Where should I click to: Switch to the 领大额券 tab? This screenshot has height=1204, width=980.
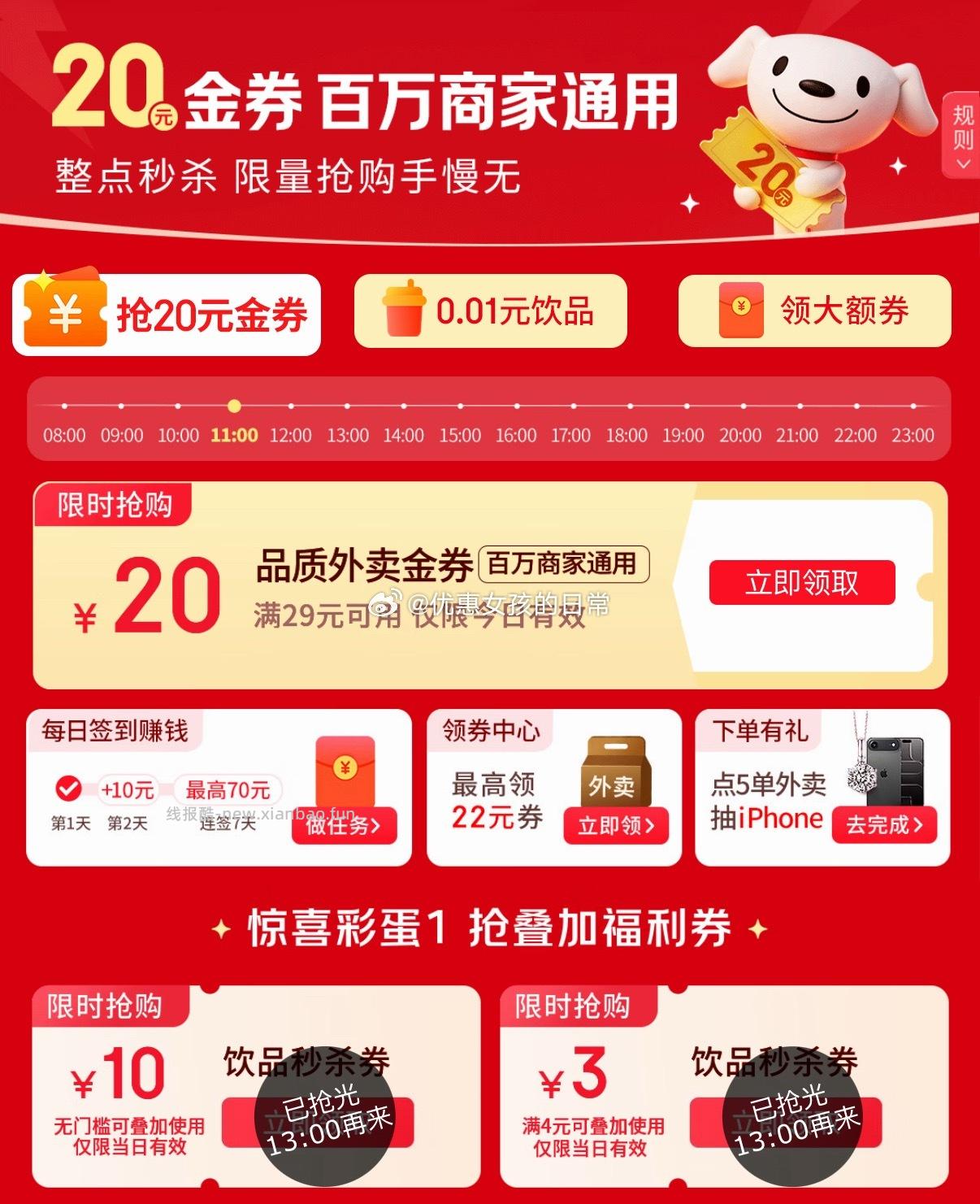[813, 311]
